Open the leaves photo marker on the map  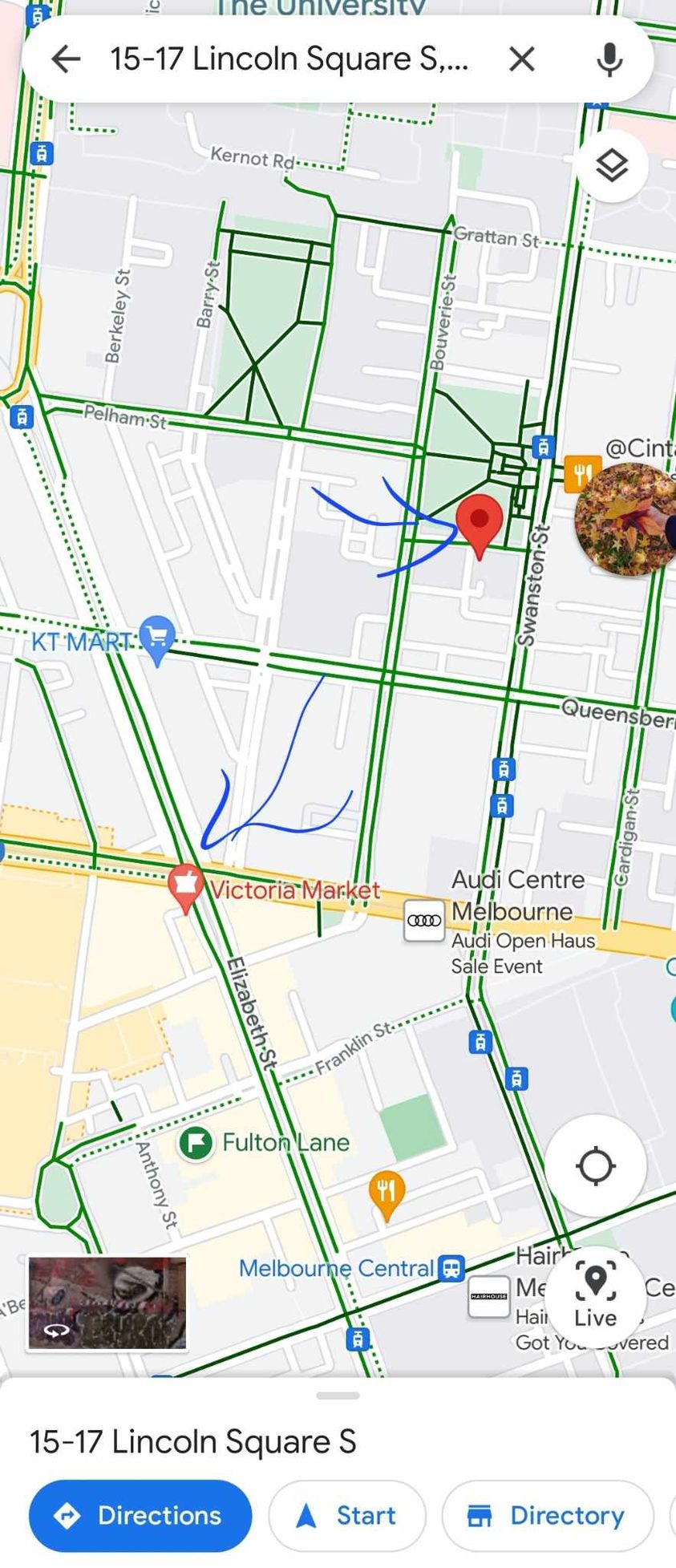pyautogui.click(x=625, y=519)
